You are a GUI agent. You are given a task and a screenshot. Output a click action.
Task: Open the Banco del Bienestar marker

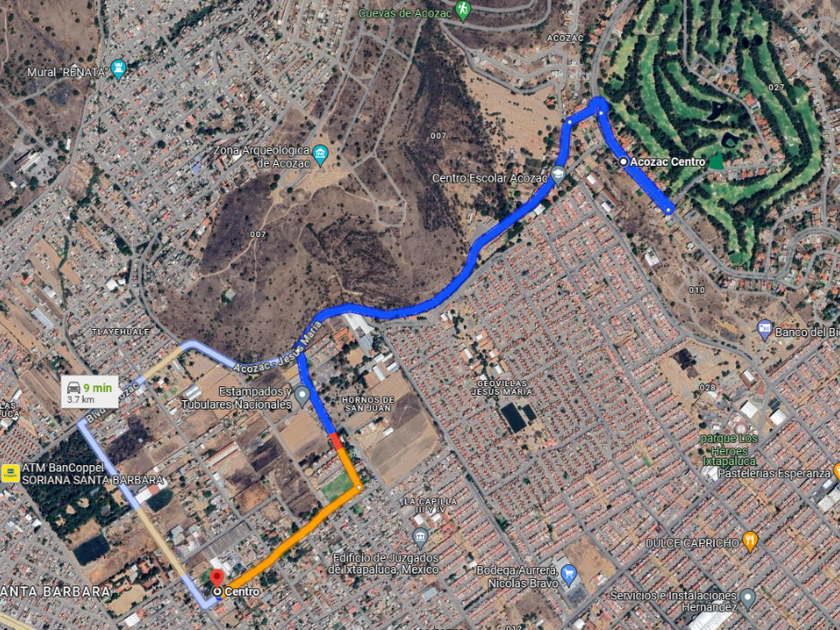coord(765,329)
